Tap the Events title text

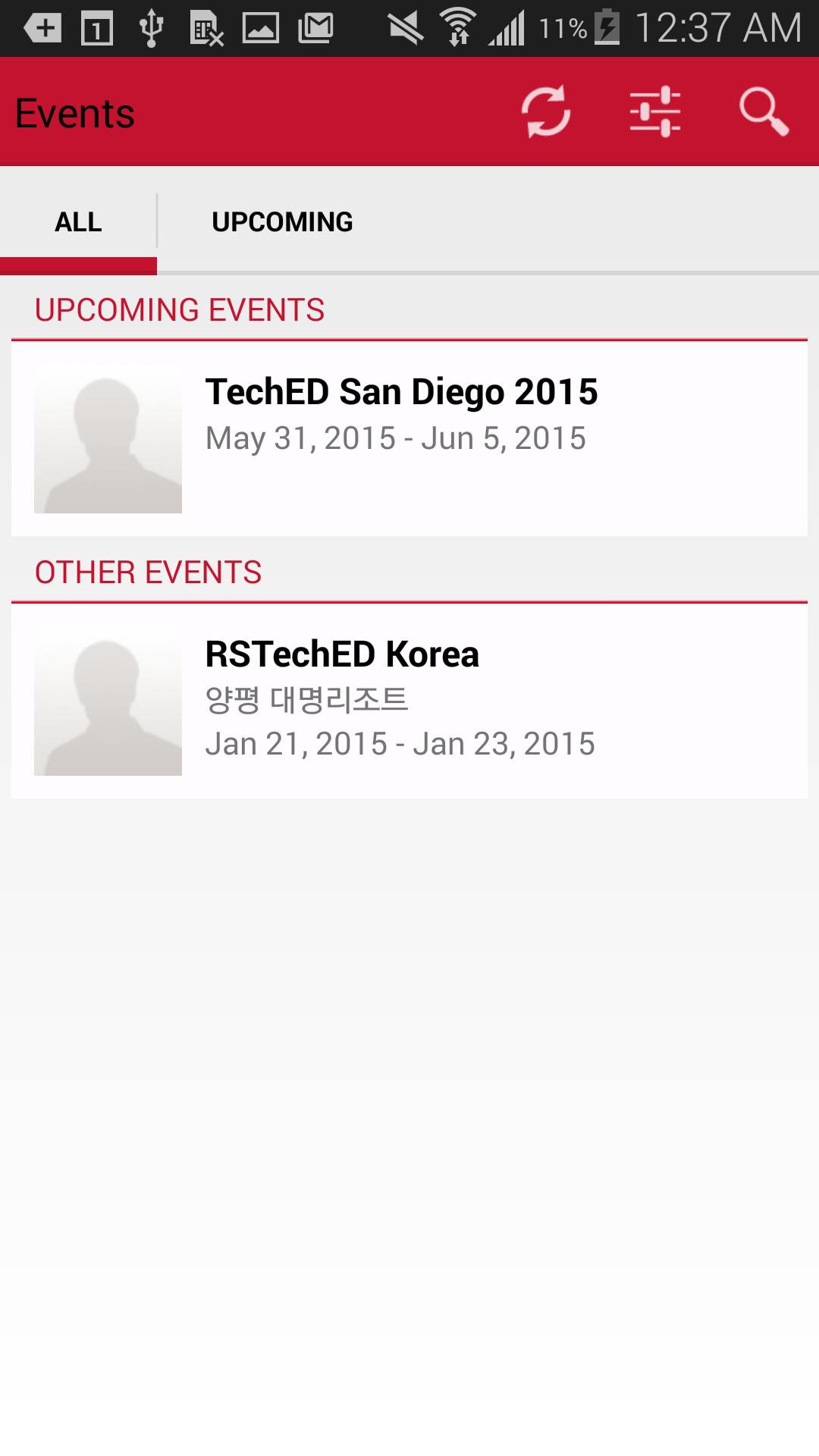pos(75,112)
